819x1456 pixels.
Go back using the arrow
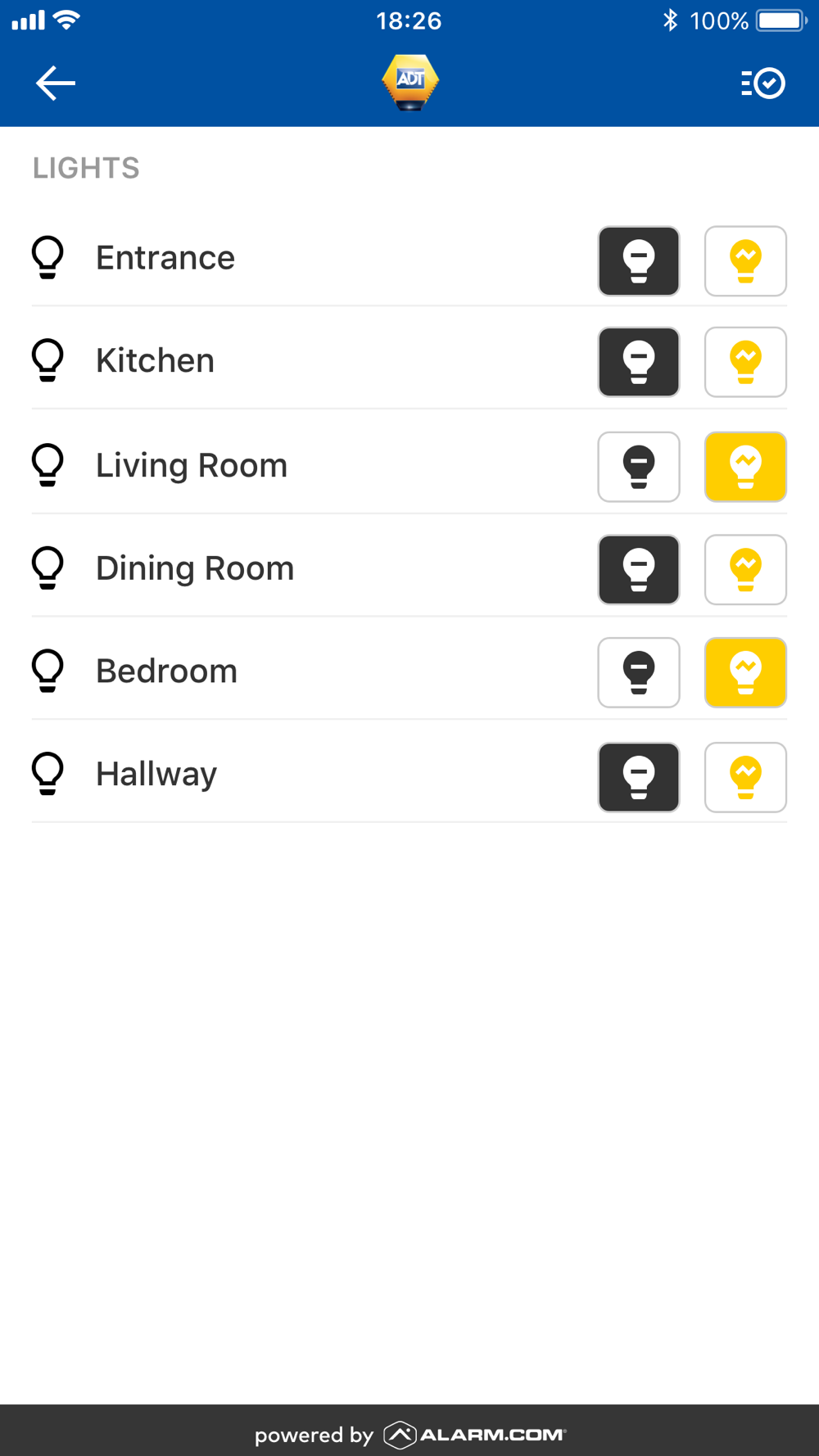[x=55, y=84]
